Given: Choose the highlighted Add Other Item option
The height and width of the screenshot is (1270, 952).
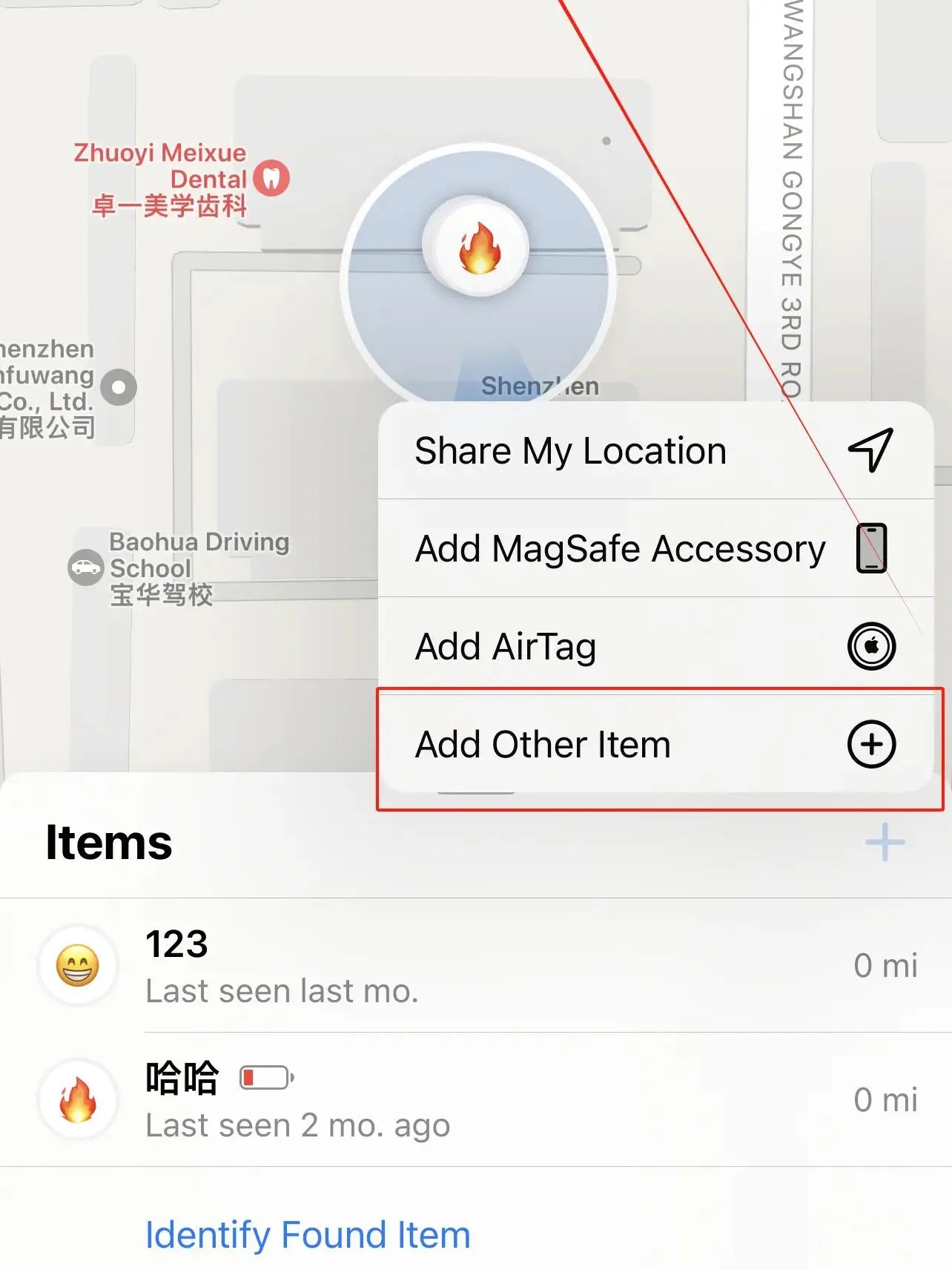Looking at the screenshot, I should point(543,744).
